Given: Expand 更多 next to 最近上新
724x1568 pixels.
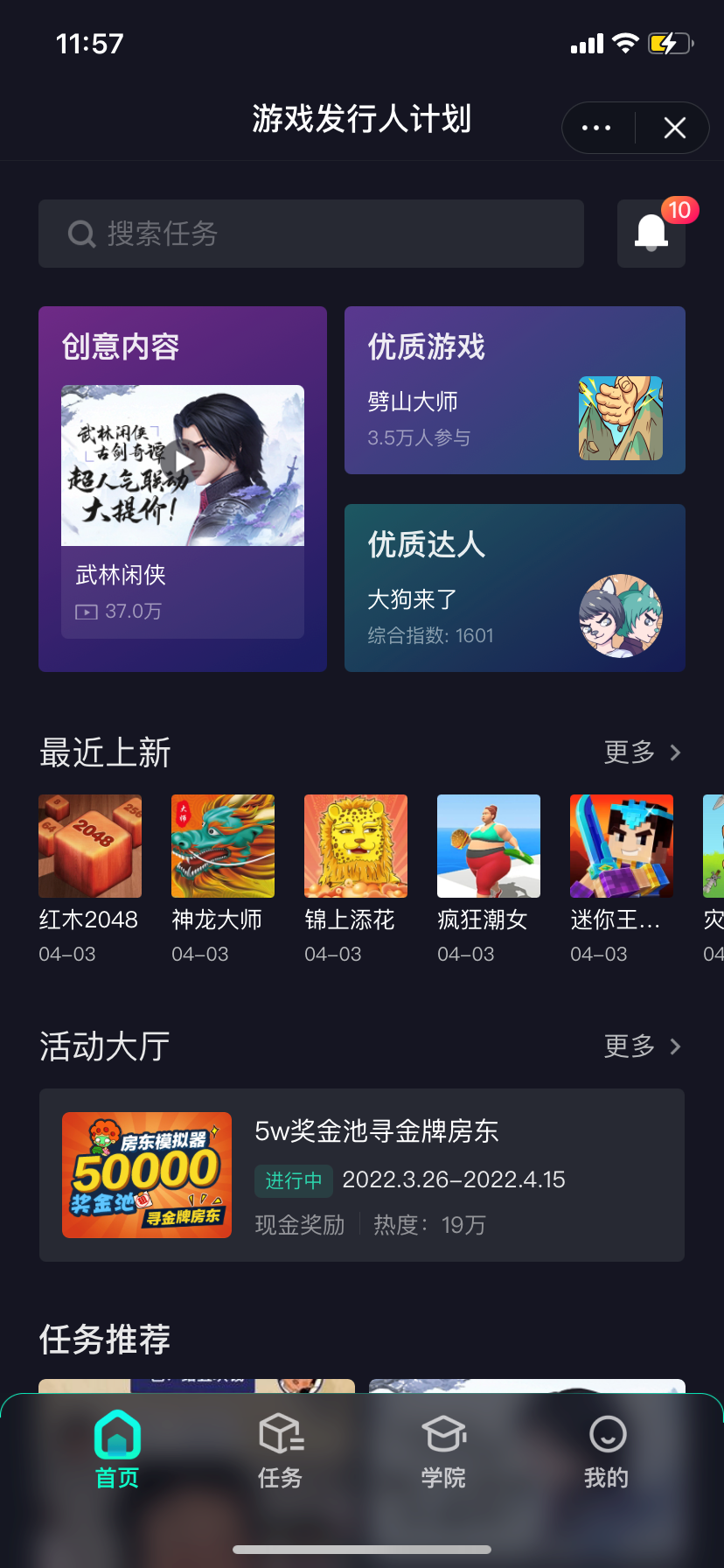Looking at the screenshot, I should click(643, 752).
